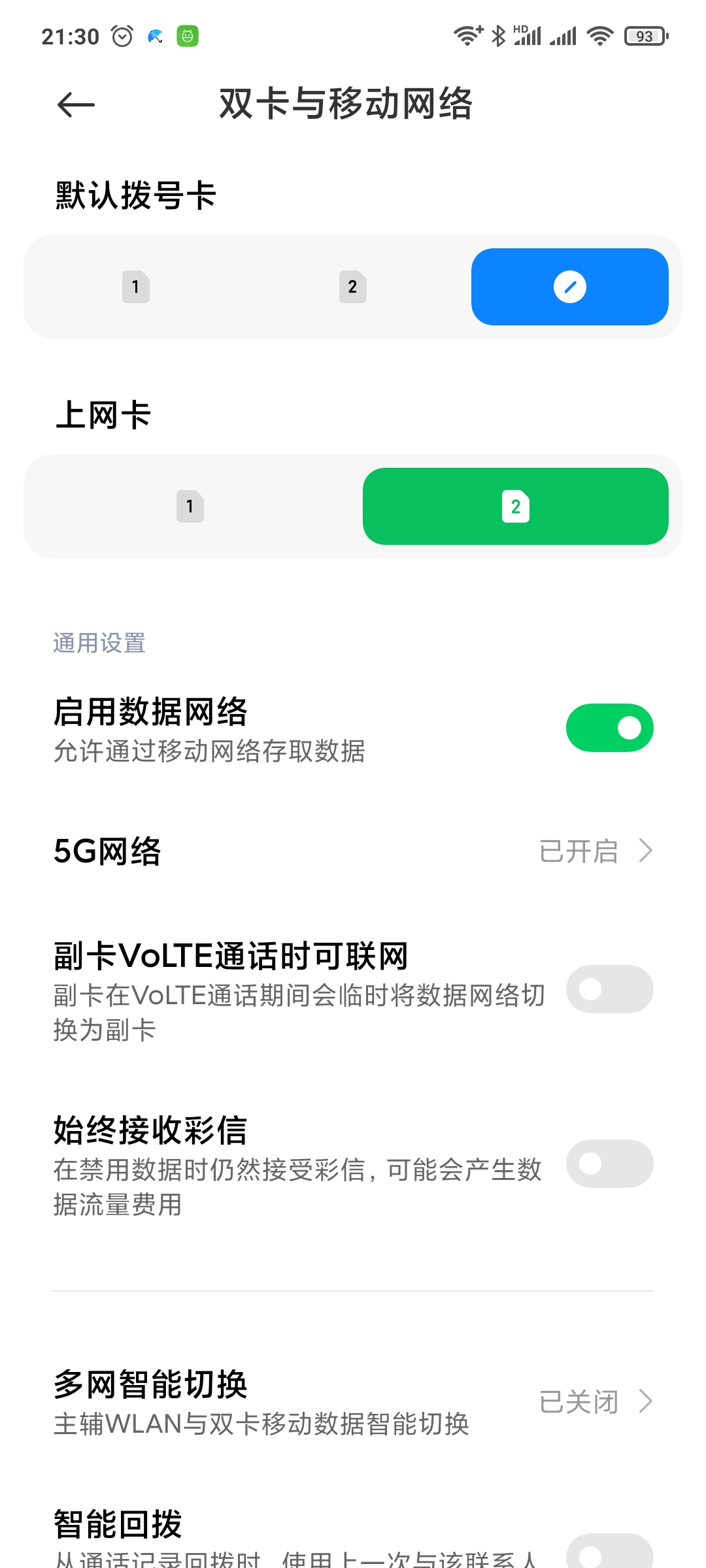This screenshot has height=1568, width=706.
Task: Switch data SIM to card 1
Action: (190, 506)
